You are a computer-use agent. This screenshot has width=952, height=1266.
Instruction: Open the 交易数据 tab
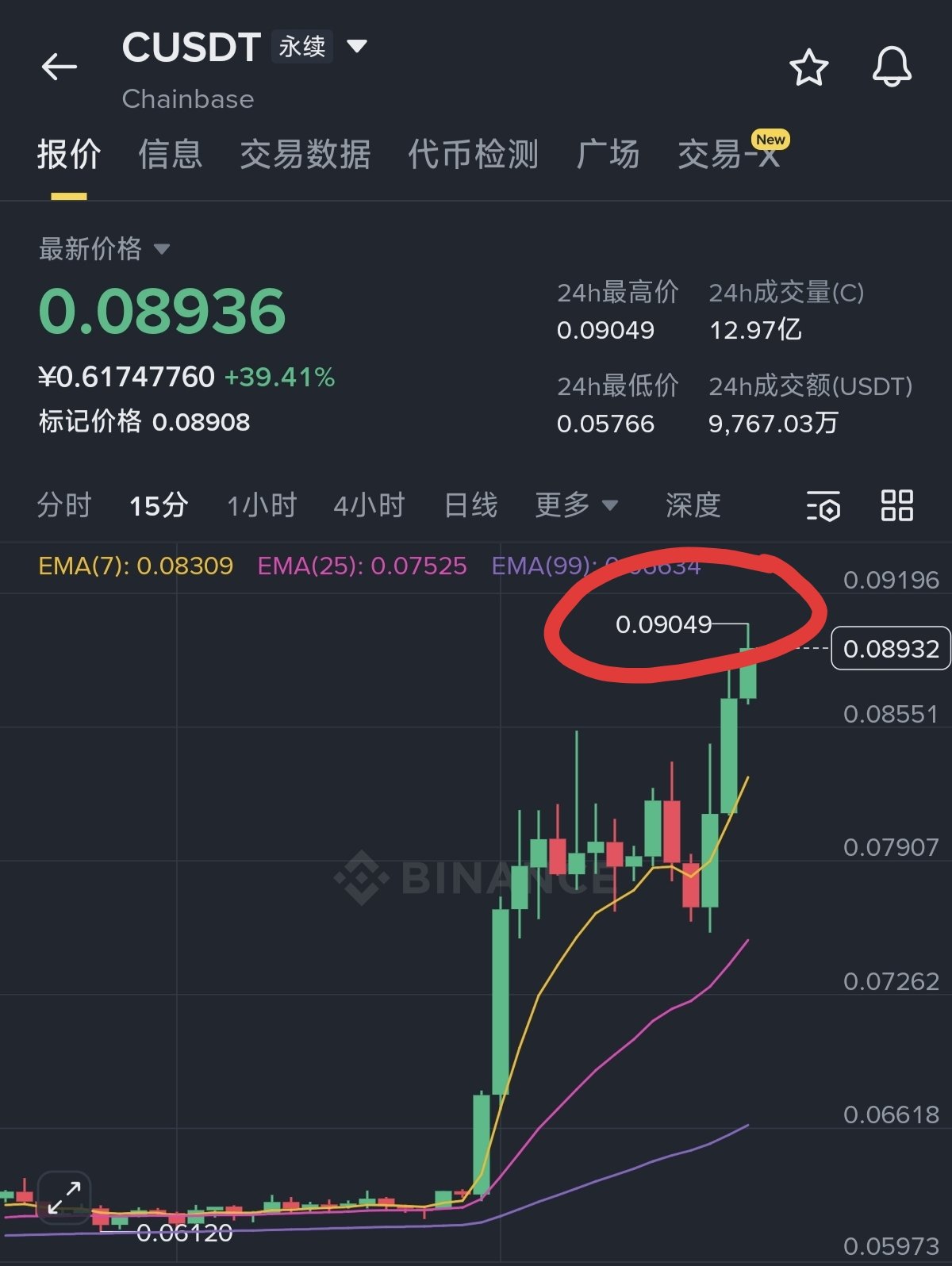[305, 154]
